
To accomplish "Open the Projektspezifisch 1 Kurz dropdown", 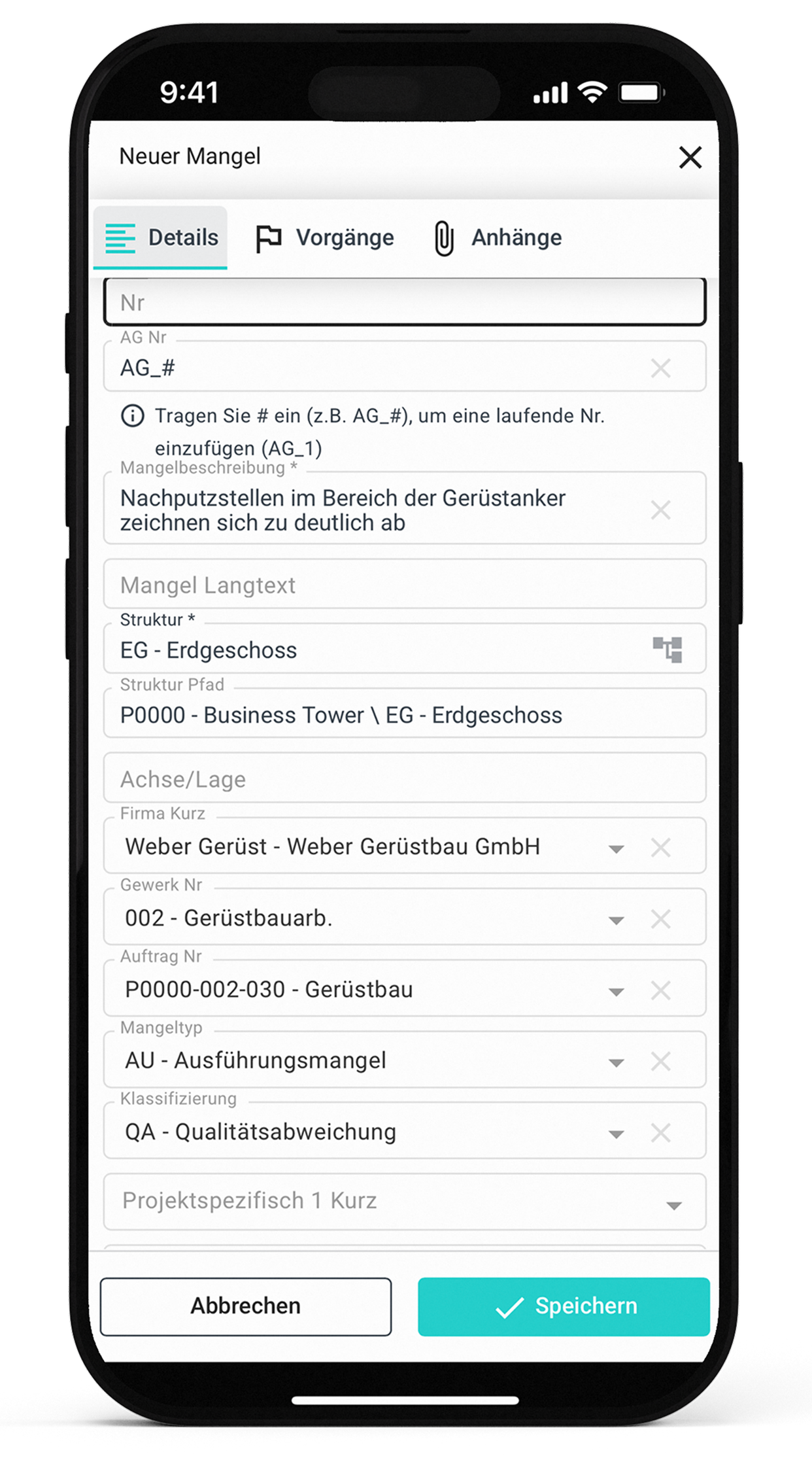I will coord(673,1205).
